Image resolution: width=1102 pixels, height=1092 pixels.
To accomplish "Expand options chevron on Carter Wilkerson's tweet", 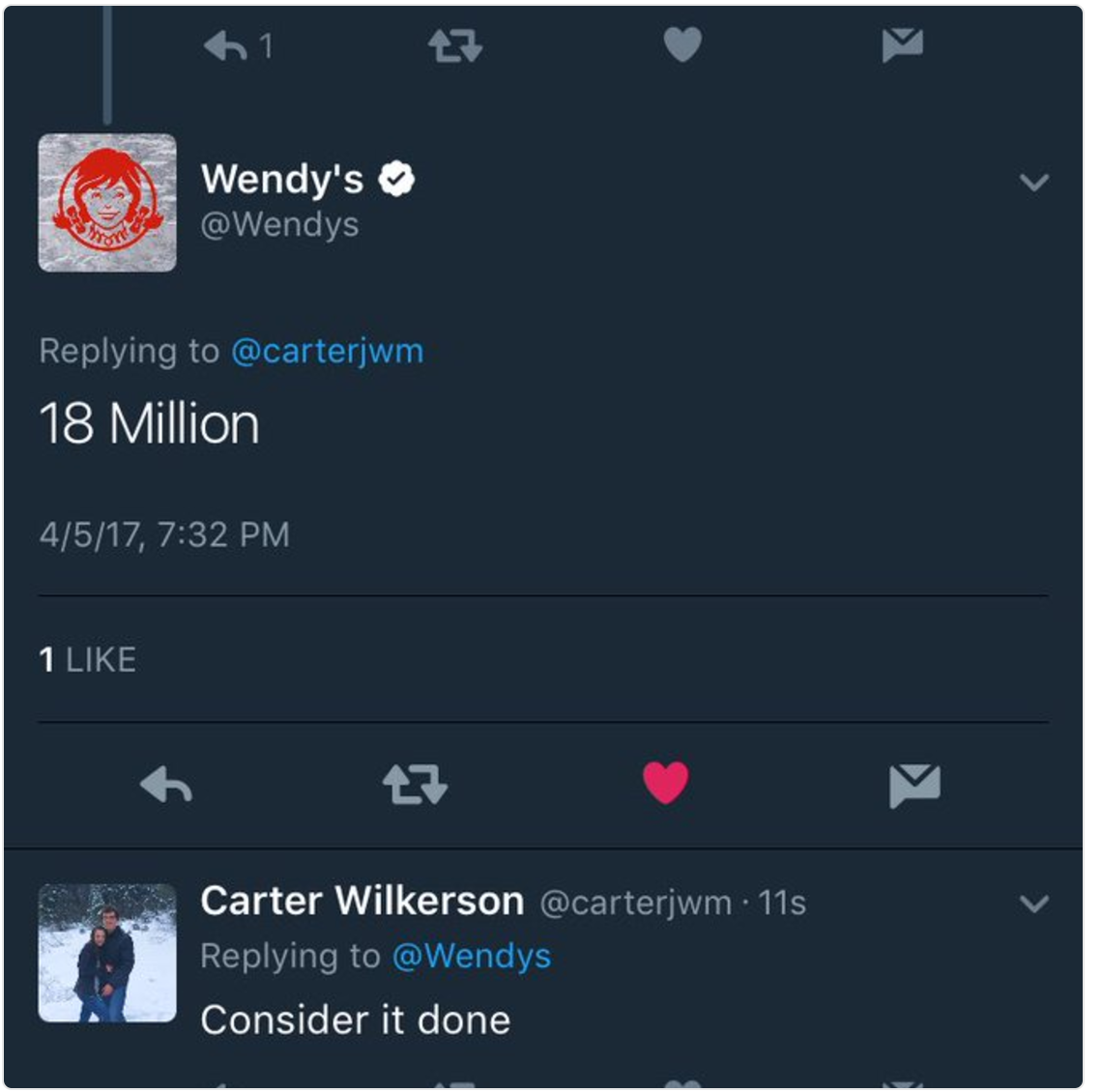I will point(1034,904).
